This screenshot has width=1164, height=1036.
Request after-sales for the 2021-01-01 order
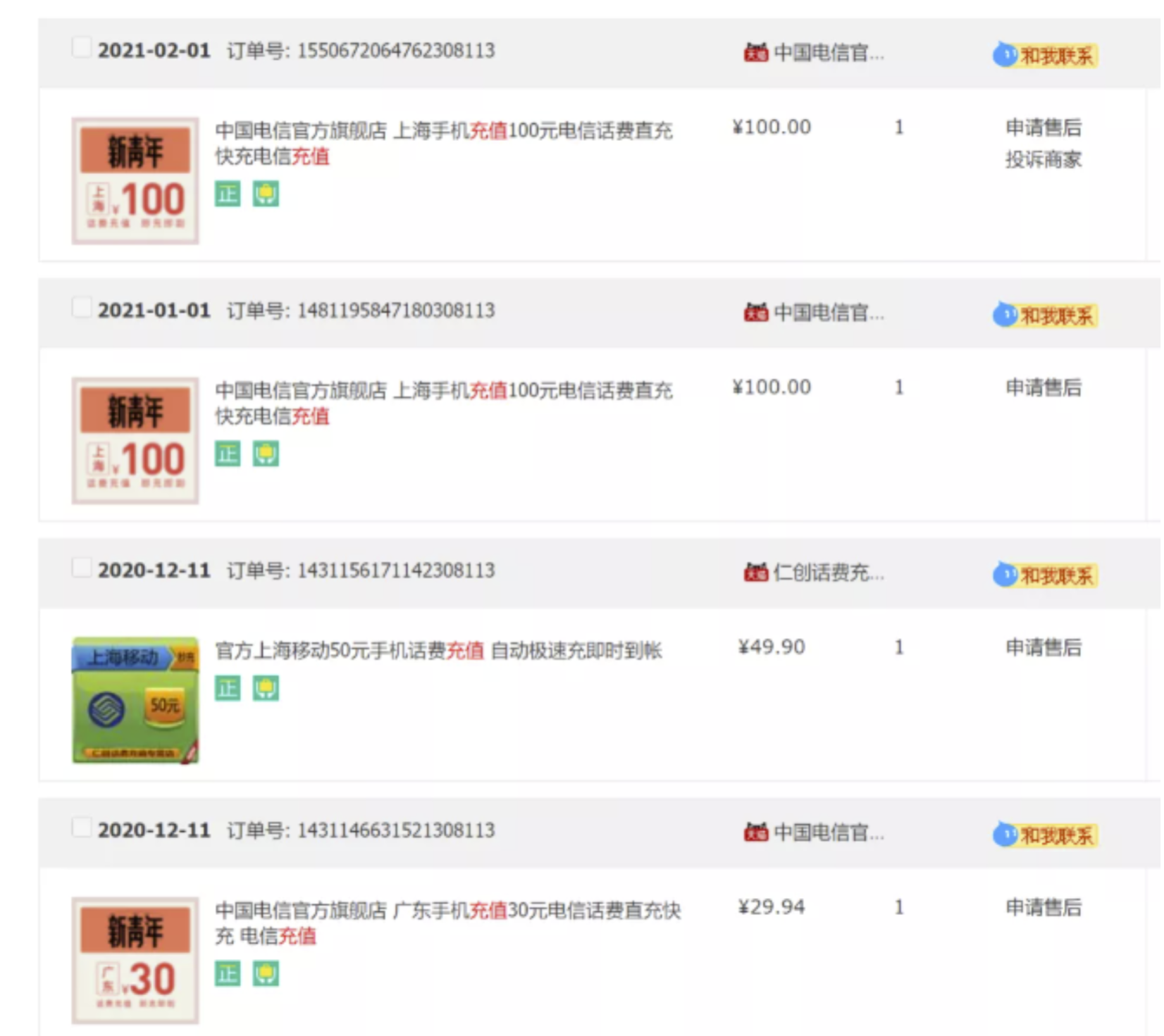click(x=1043, y=387)
